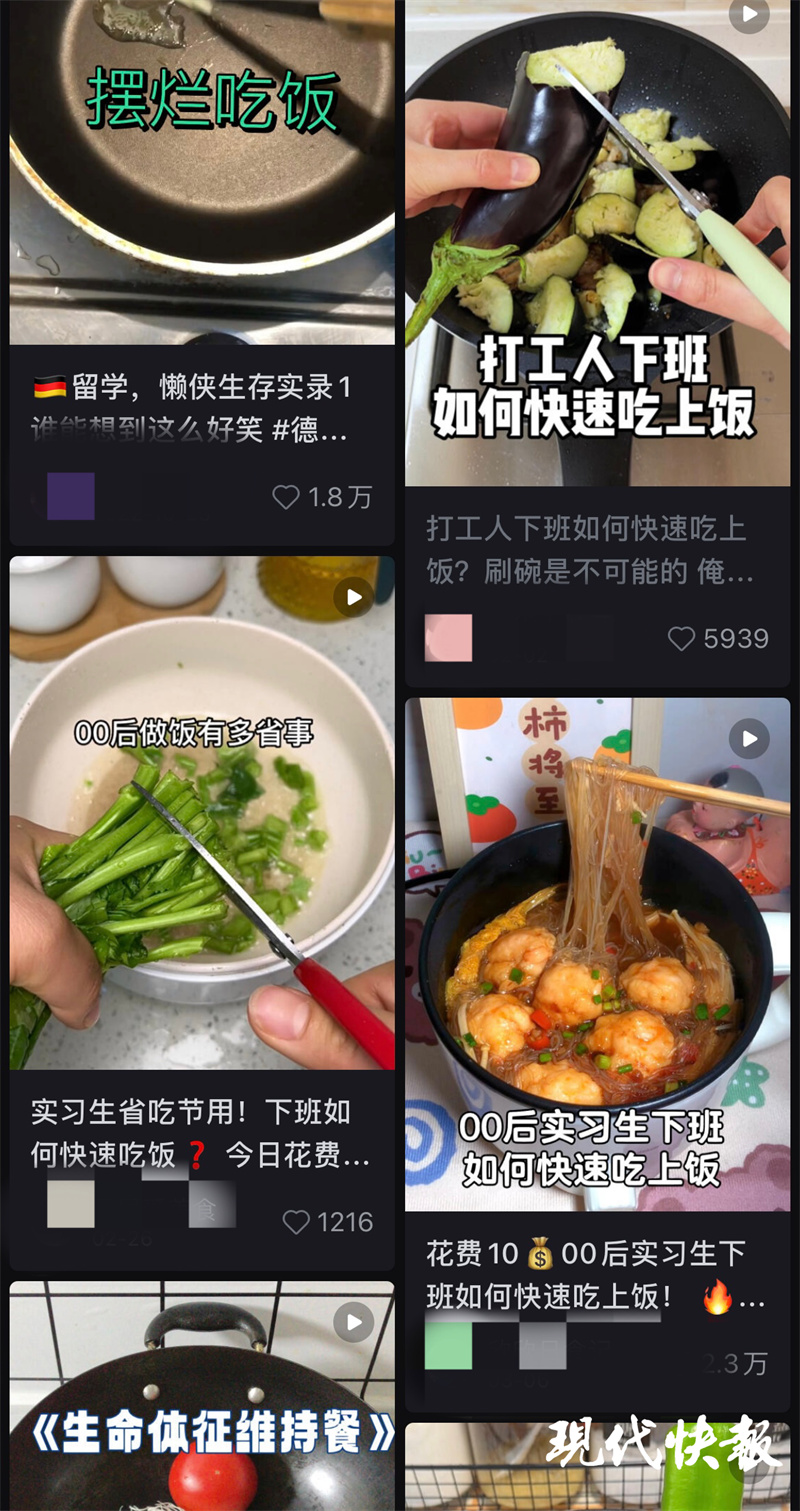800x1511 pixels.
Task: Click the uploader avatar under the "摆烂吃饭" video
Action: click(72, 497)
